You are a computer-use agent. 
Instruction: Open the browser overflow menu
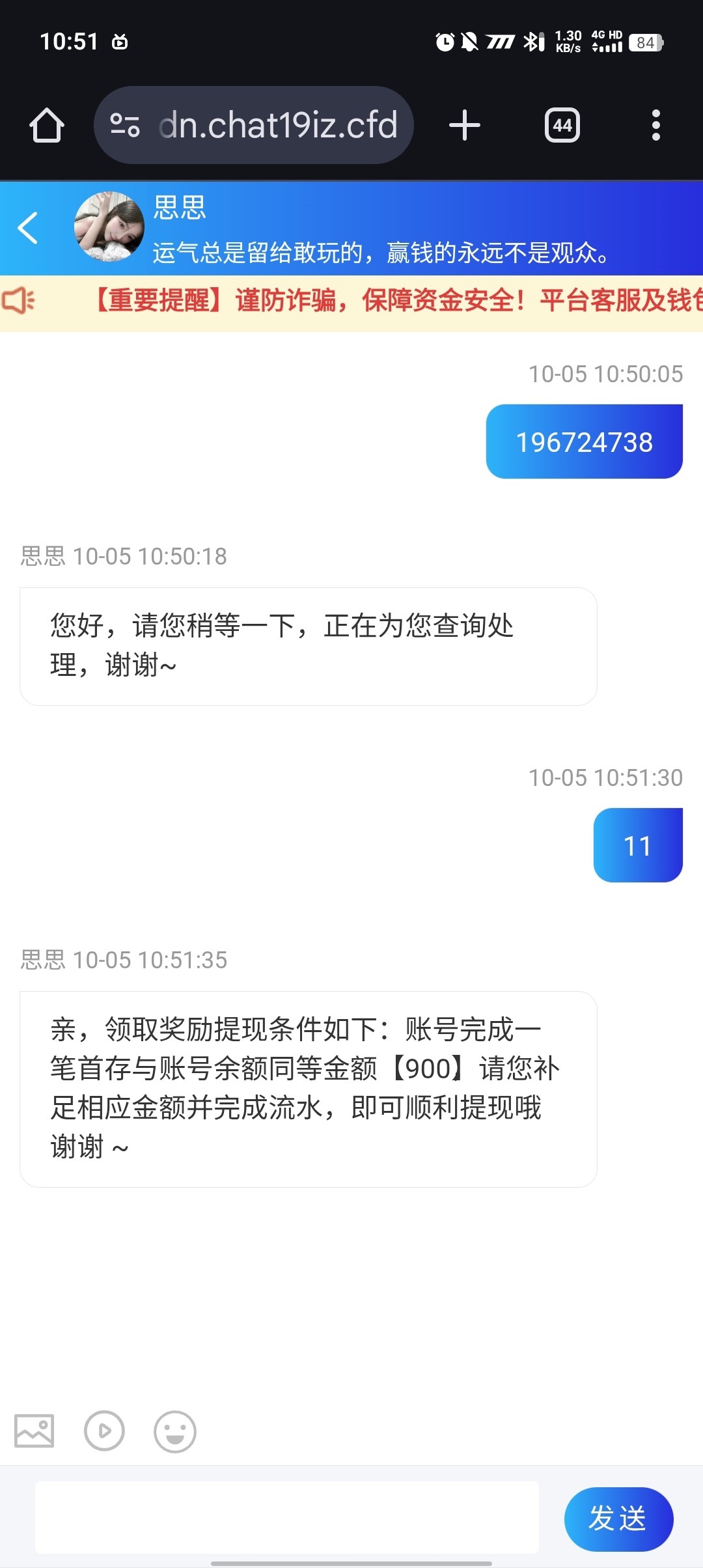point(655,125)
